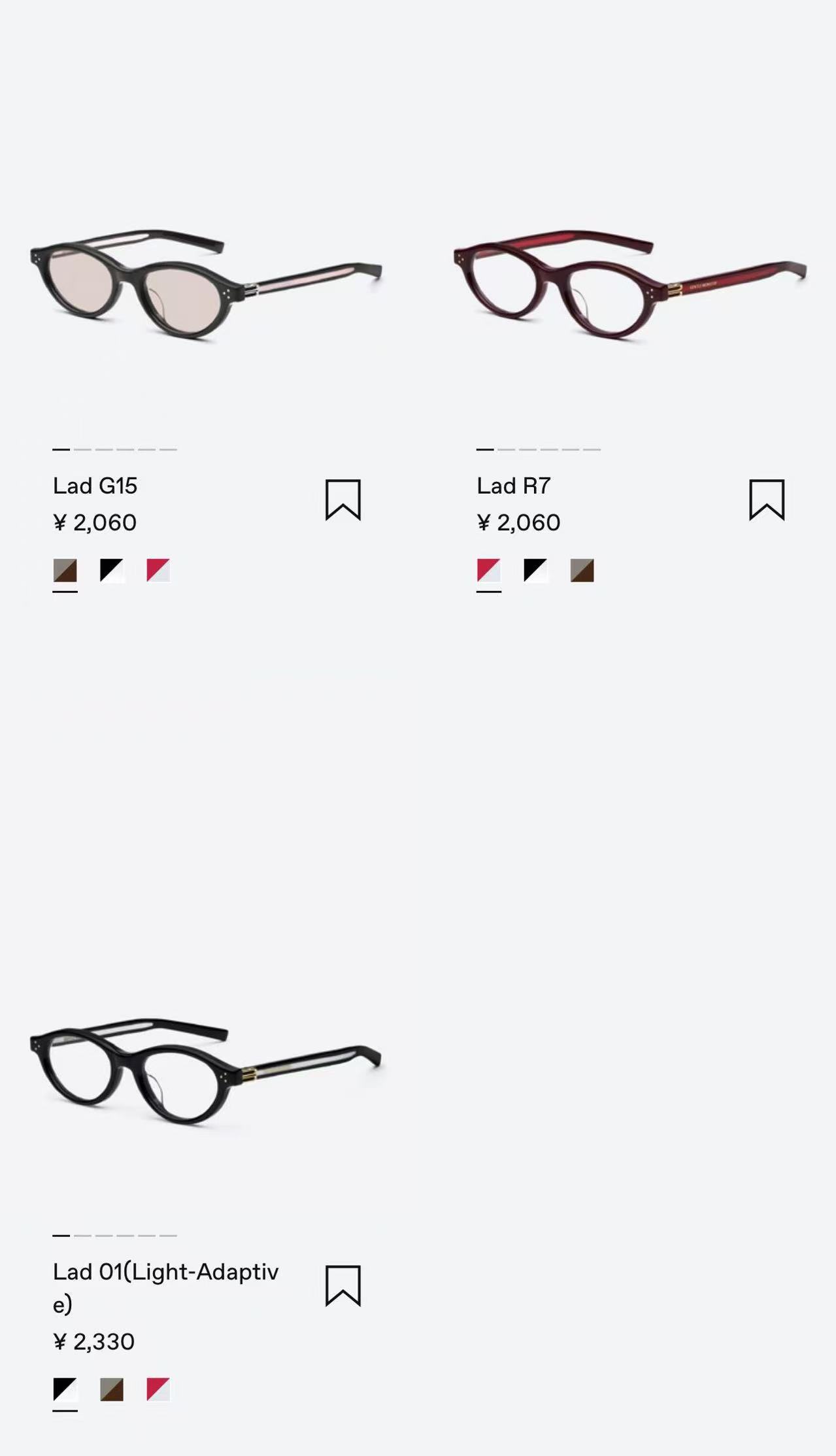Bookmark the Lad G15 glasses
The height and width of the screenshot is (1456, 836).
tap(343, 500)
